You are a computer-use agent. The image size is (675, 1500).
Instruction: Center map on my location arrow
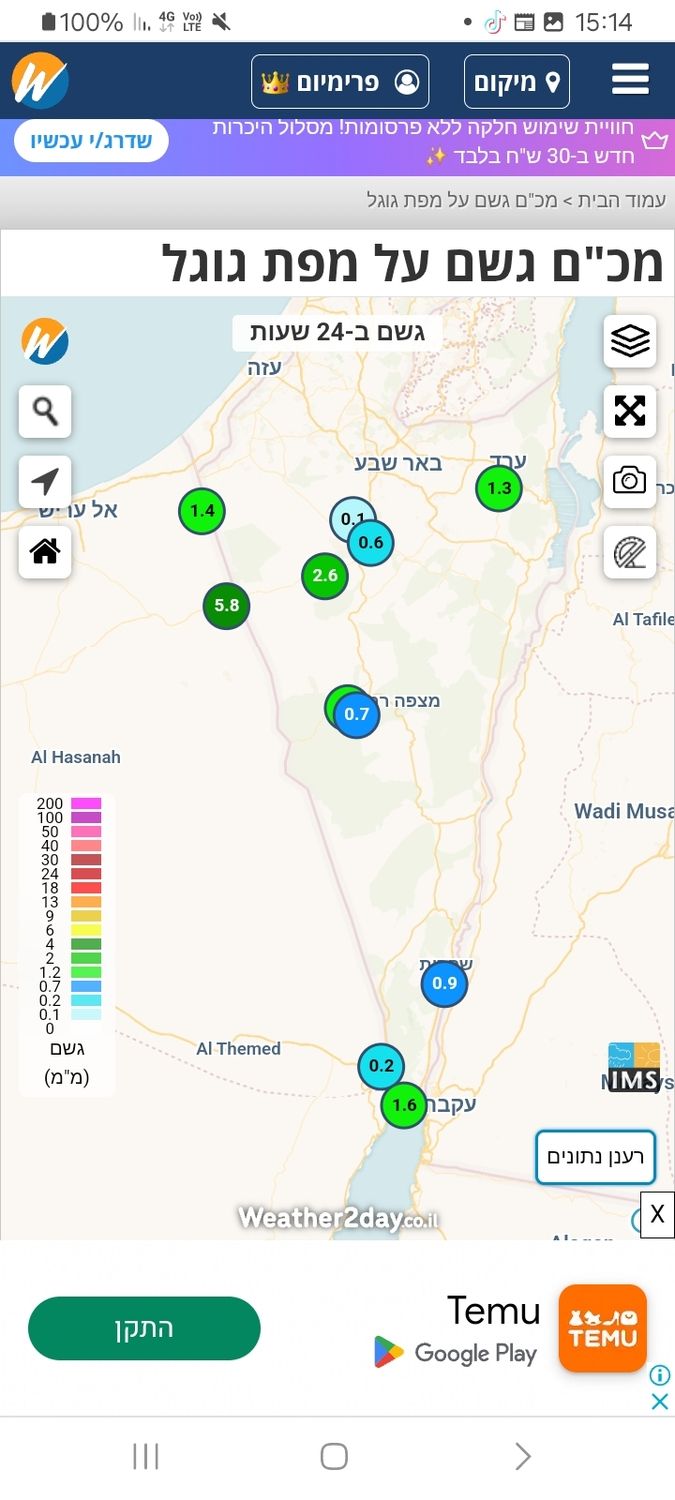click(45, 482)
